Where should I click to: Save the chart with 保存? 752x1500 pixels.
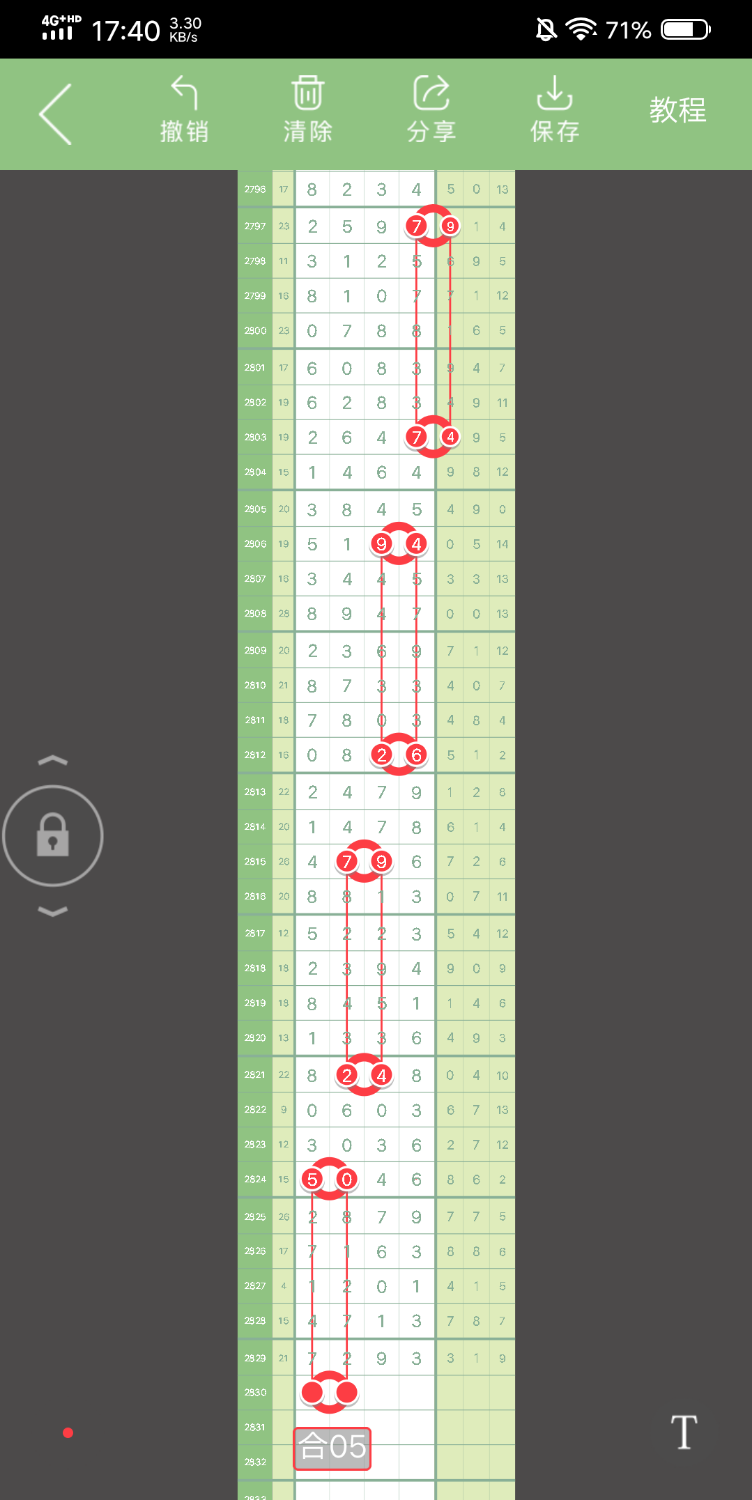pos(554,110)
